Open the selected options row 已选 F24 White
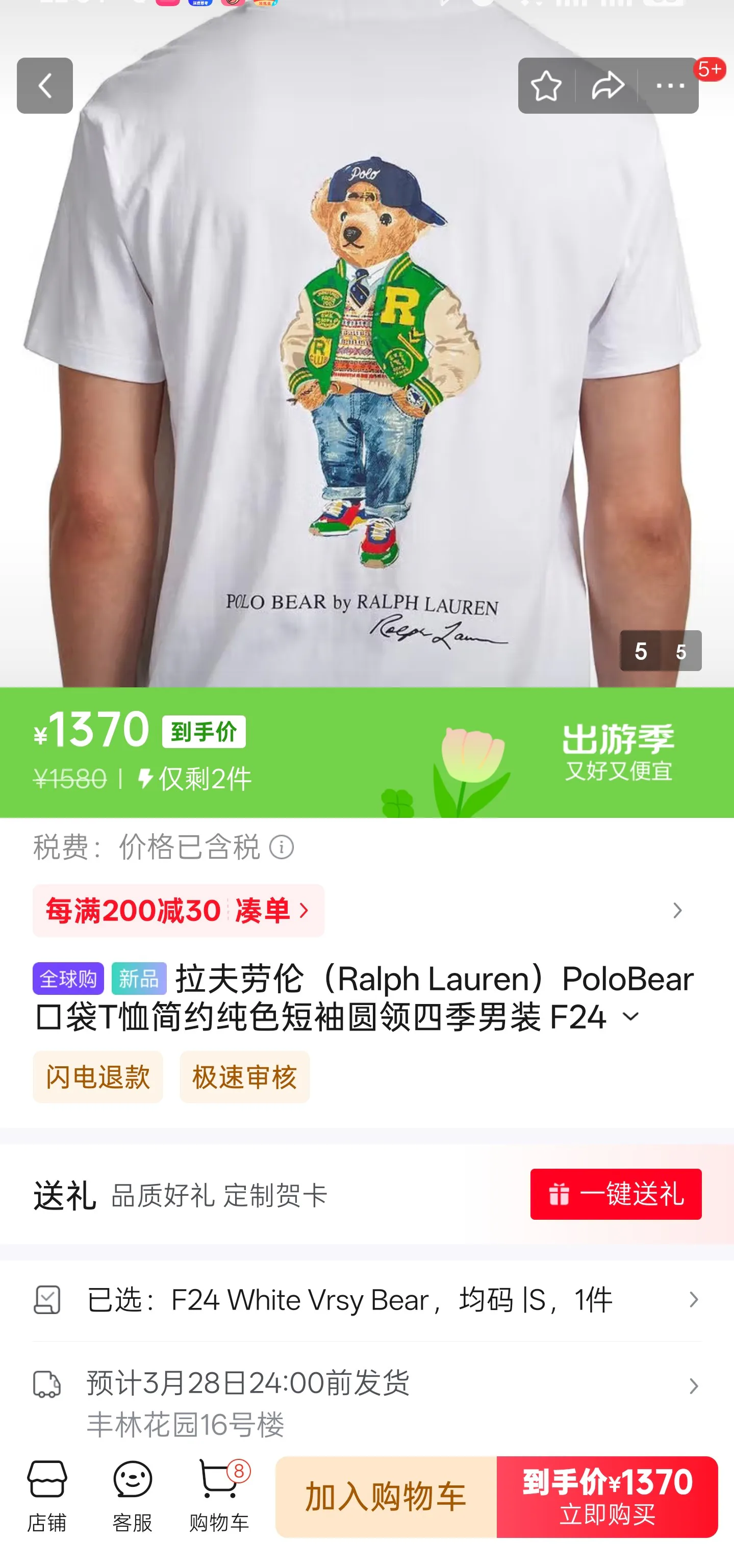Image resolution: width=734 pixels, height=1568 pixels. tap(367, 1300)
